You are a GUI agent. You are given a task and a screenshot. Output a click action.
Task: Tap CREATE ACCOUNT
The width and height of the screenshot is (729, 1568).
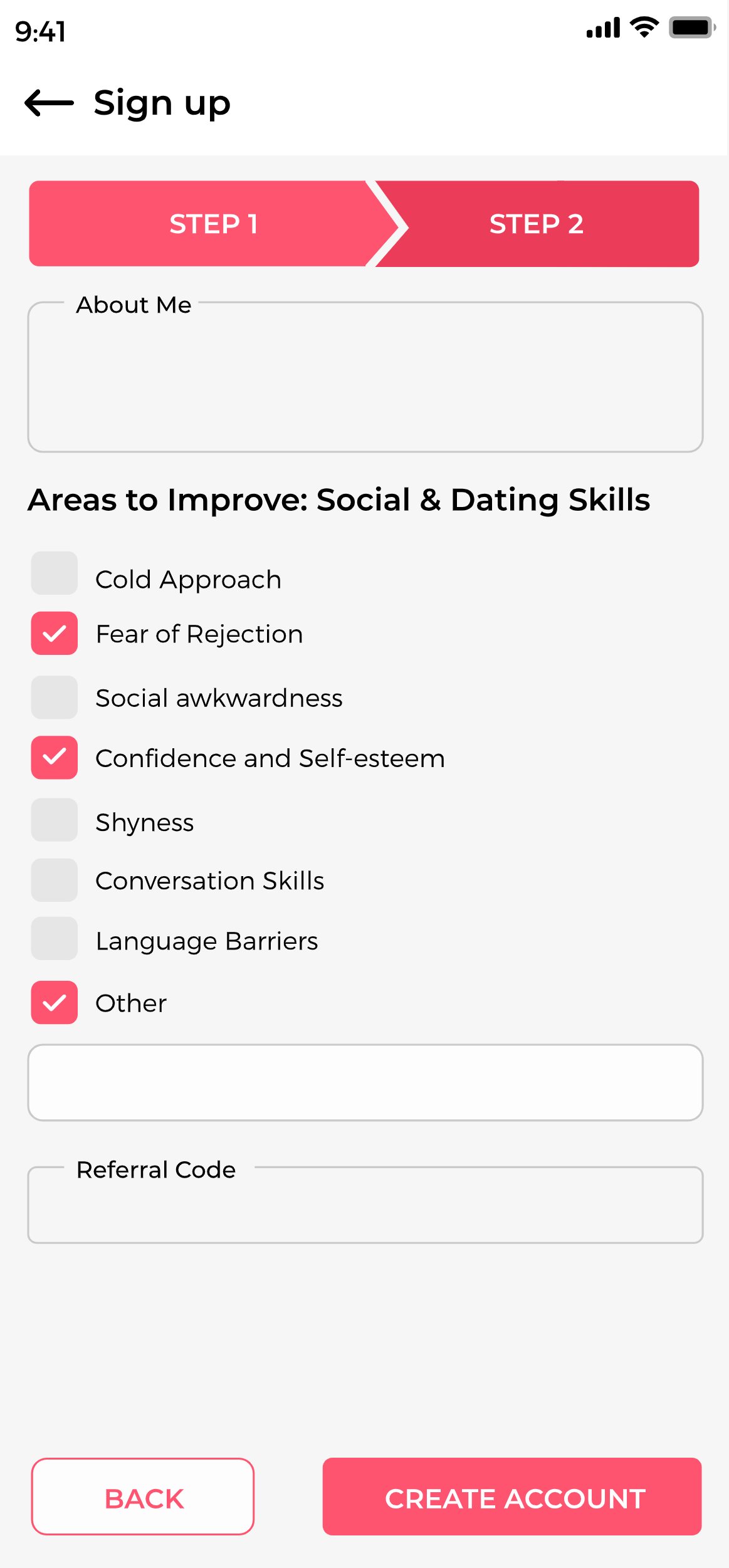pos(511,1497)
